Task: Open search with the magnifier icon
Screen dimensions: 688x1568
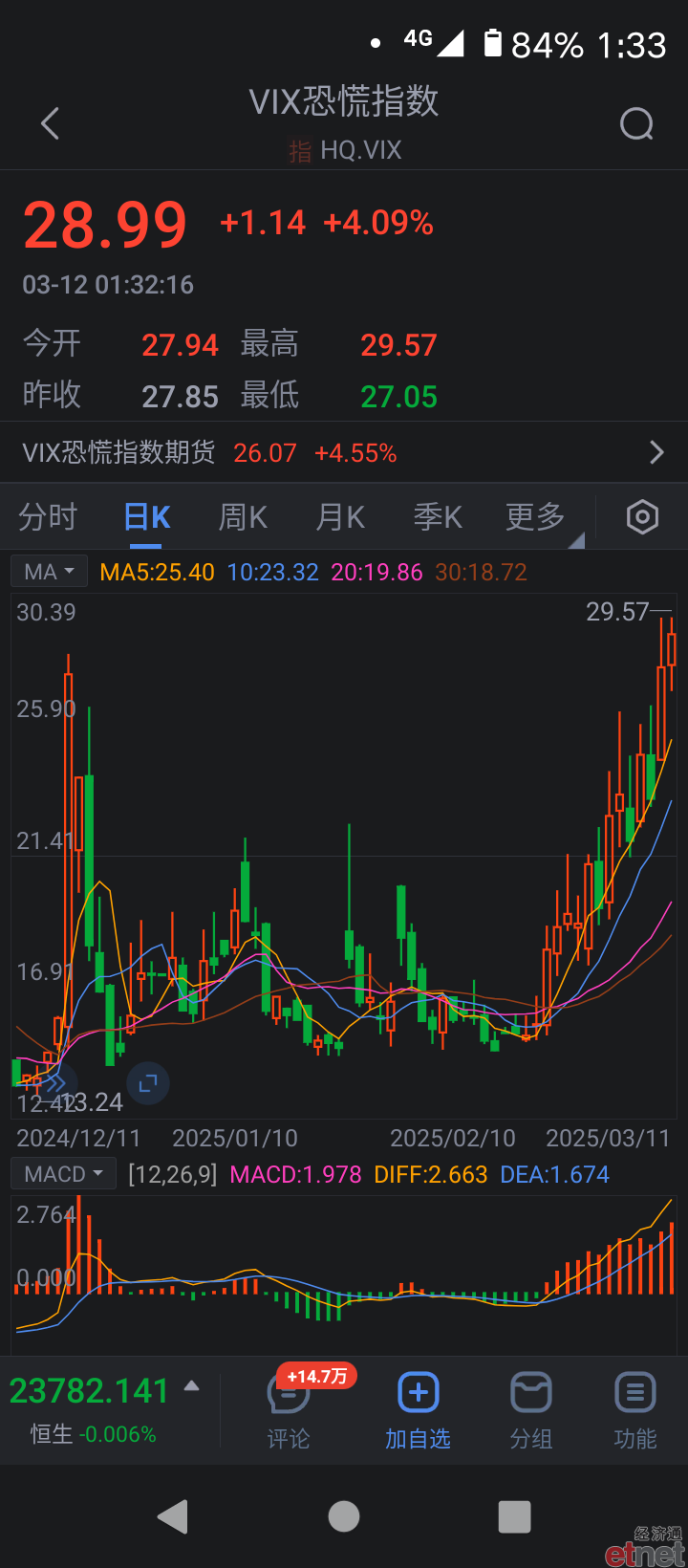Action: [x=636, y=123]
